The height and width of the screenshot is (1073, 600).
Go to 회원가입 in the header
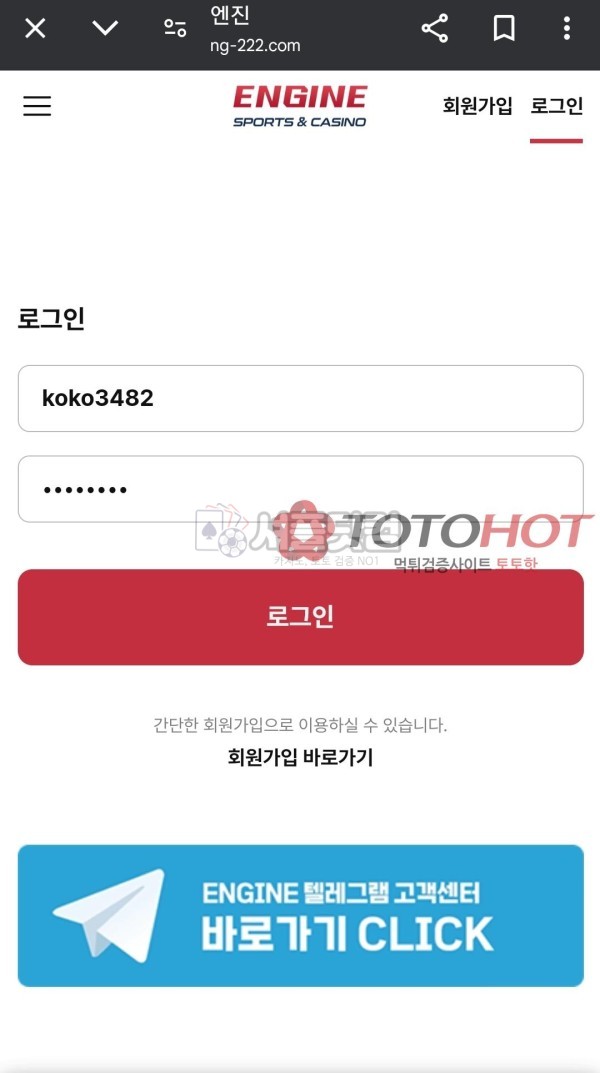point(477,106)
